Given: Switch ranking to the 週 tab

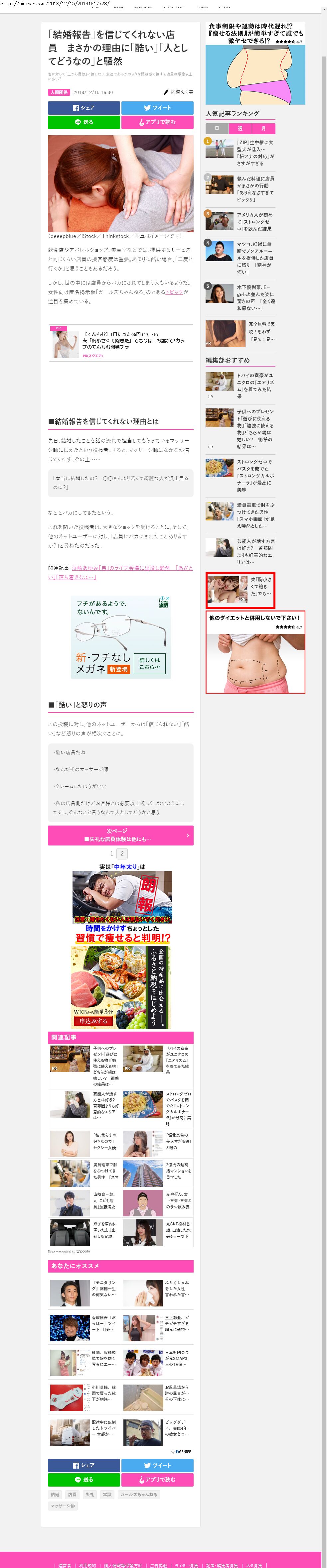Looking at the screenshot, I should [240, 128].
